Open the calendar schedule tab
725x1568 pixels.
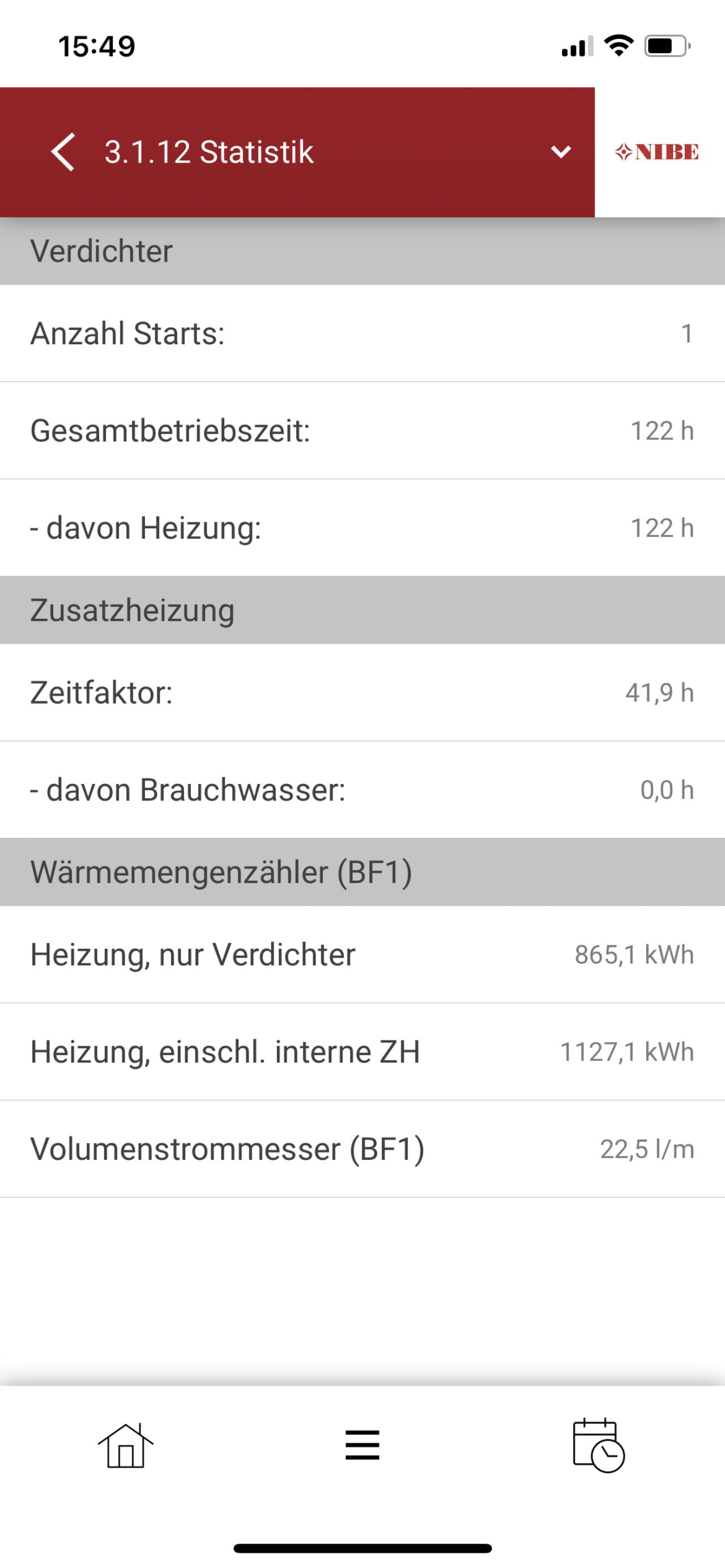(598, 1446)
